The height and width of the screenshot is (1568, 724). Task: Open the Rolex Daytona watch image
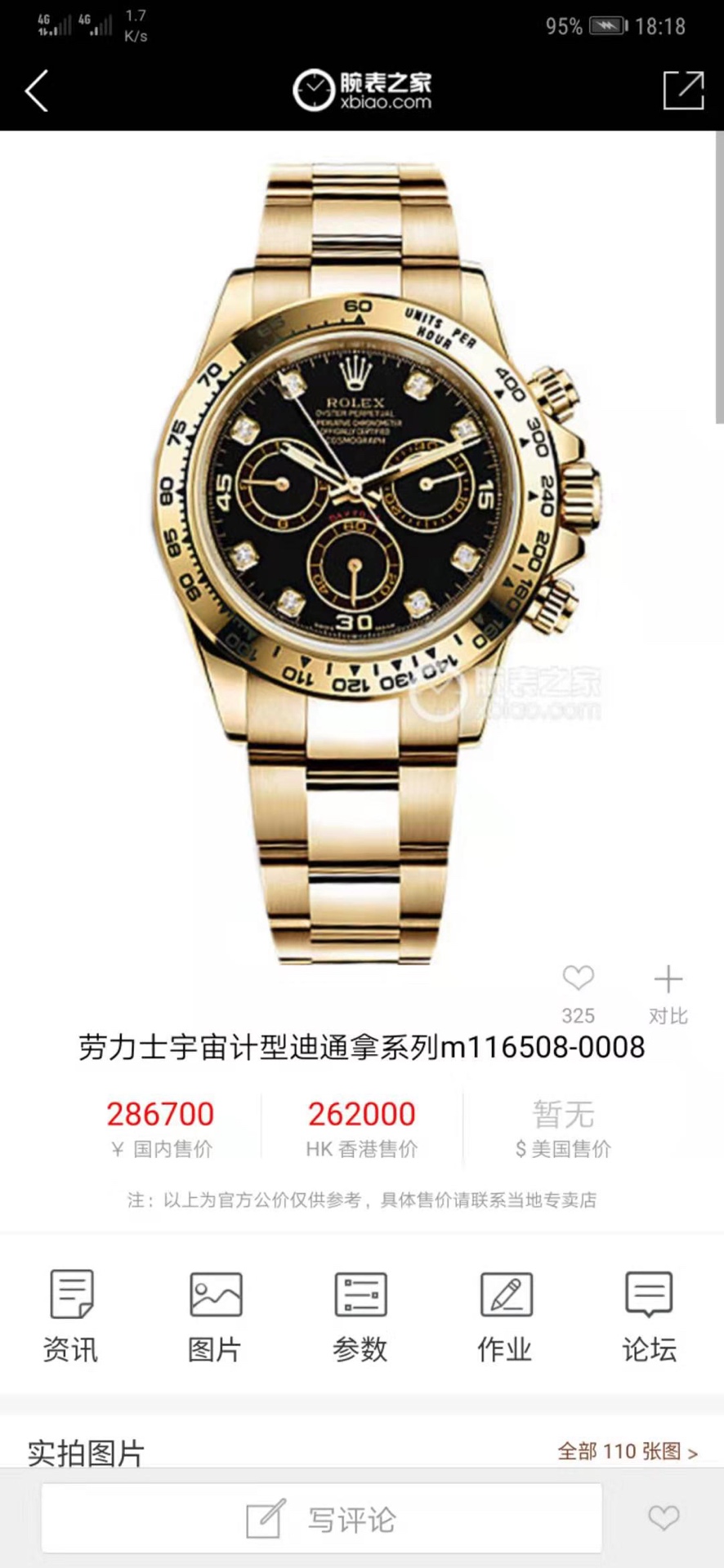pos(362,555)
